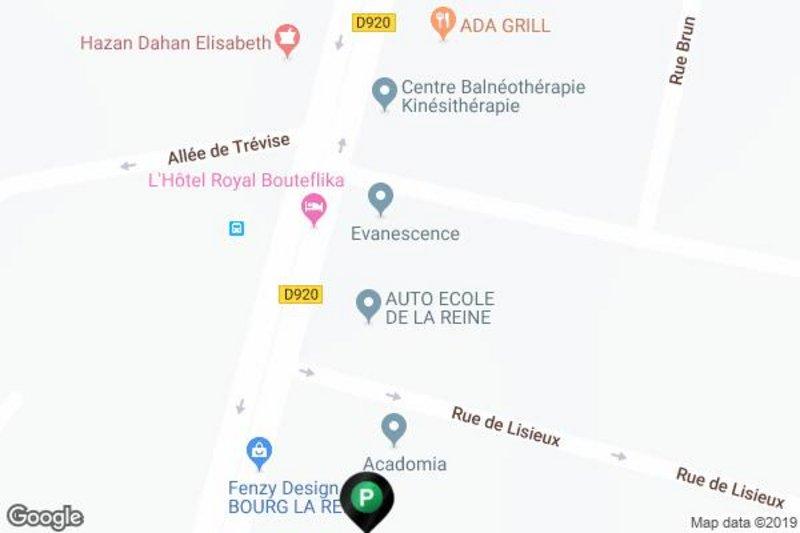Select the ADA GRILL restaurant marker

pyautogui.click(x=441, y=22)
